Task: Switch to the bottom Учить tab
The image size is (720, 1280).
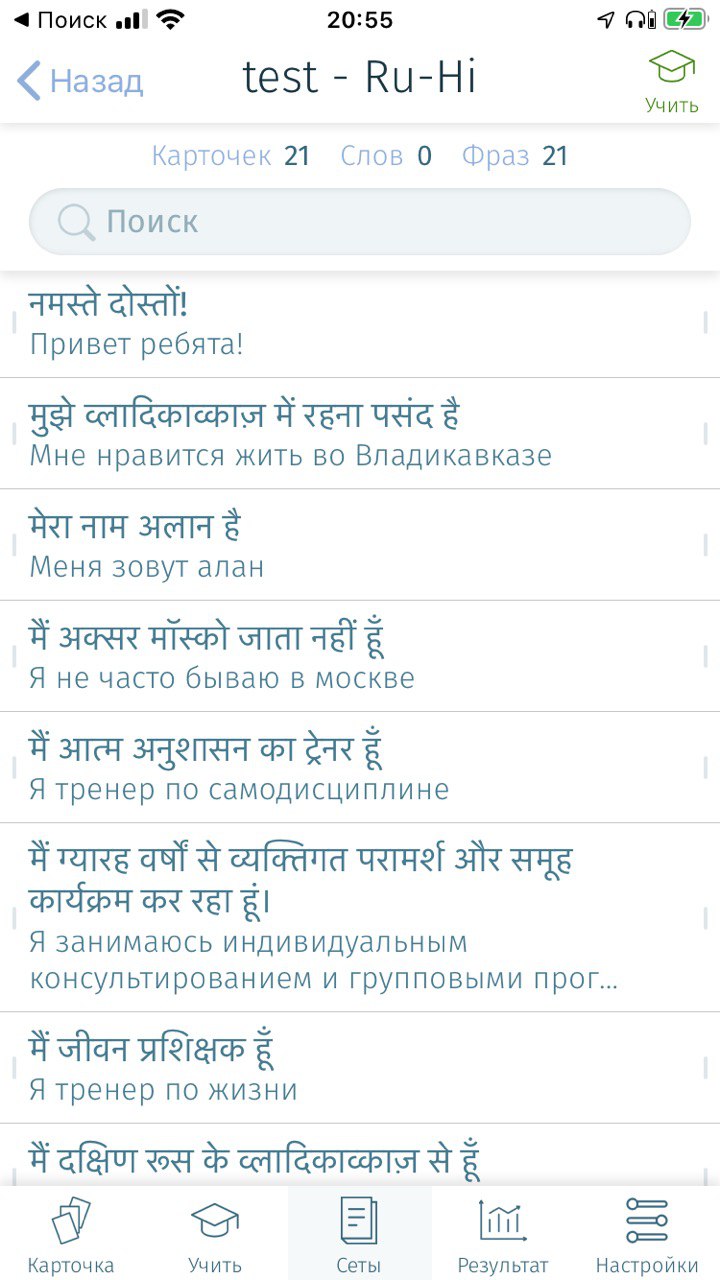Action: [x=215, y=1234]
